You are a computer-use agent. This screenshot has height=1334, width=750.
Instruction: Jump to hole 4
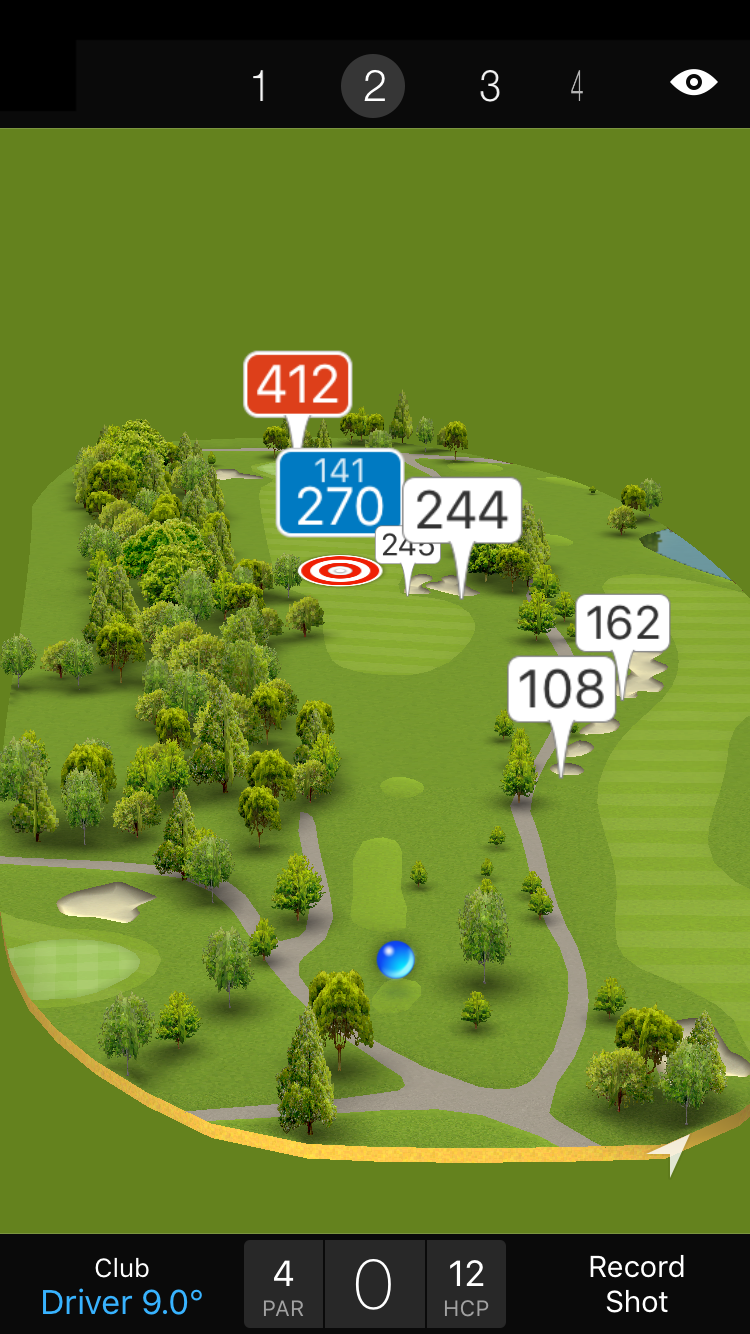(x=577, y=87)
